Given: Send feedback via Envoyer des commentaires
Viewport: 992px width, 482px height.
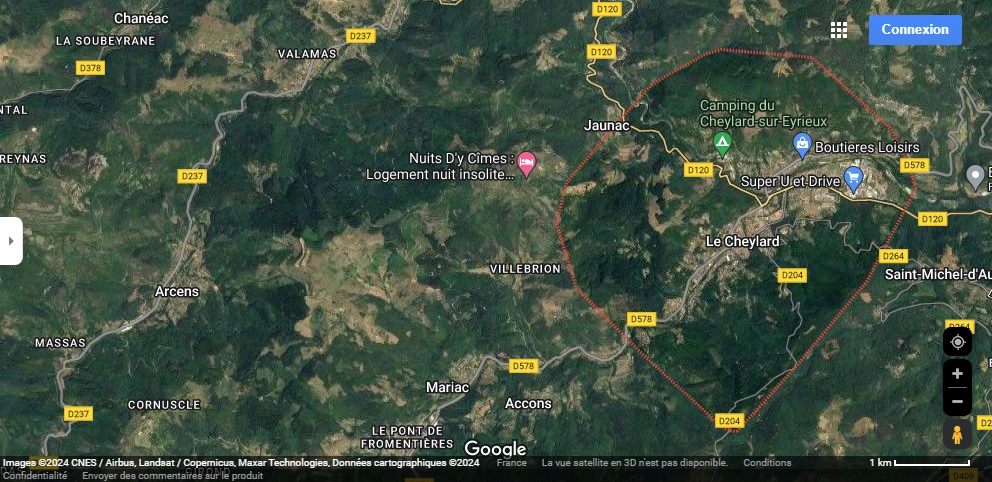Looking at the screenshot, I should tap(172, 476).
